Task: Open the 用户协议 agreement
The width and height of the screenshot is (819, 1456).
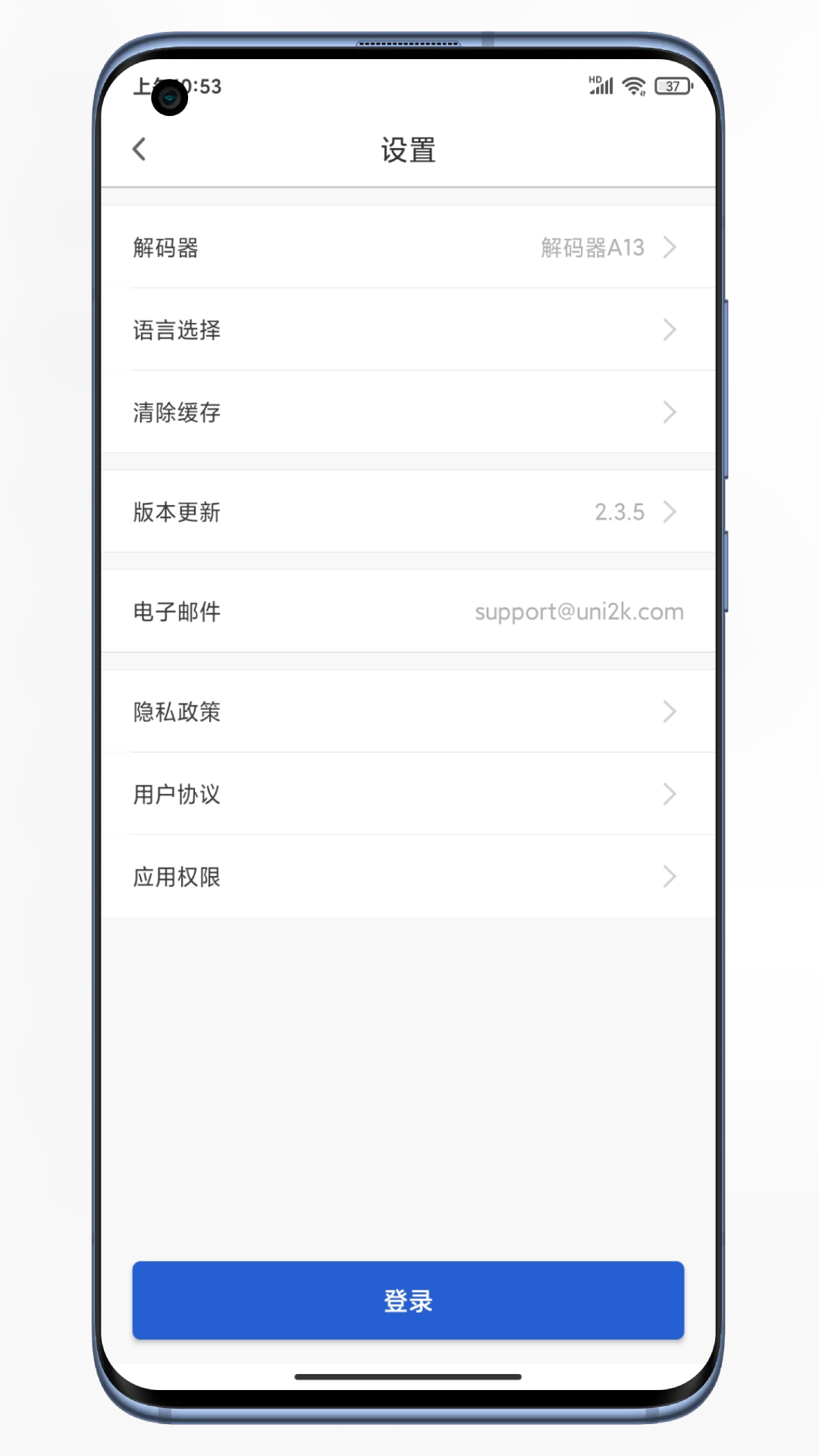Action: click(408, 794)
